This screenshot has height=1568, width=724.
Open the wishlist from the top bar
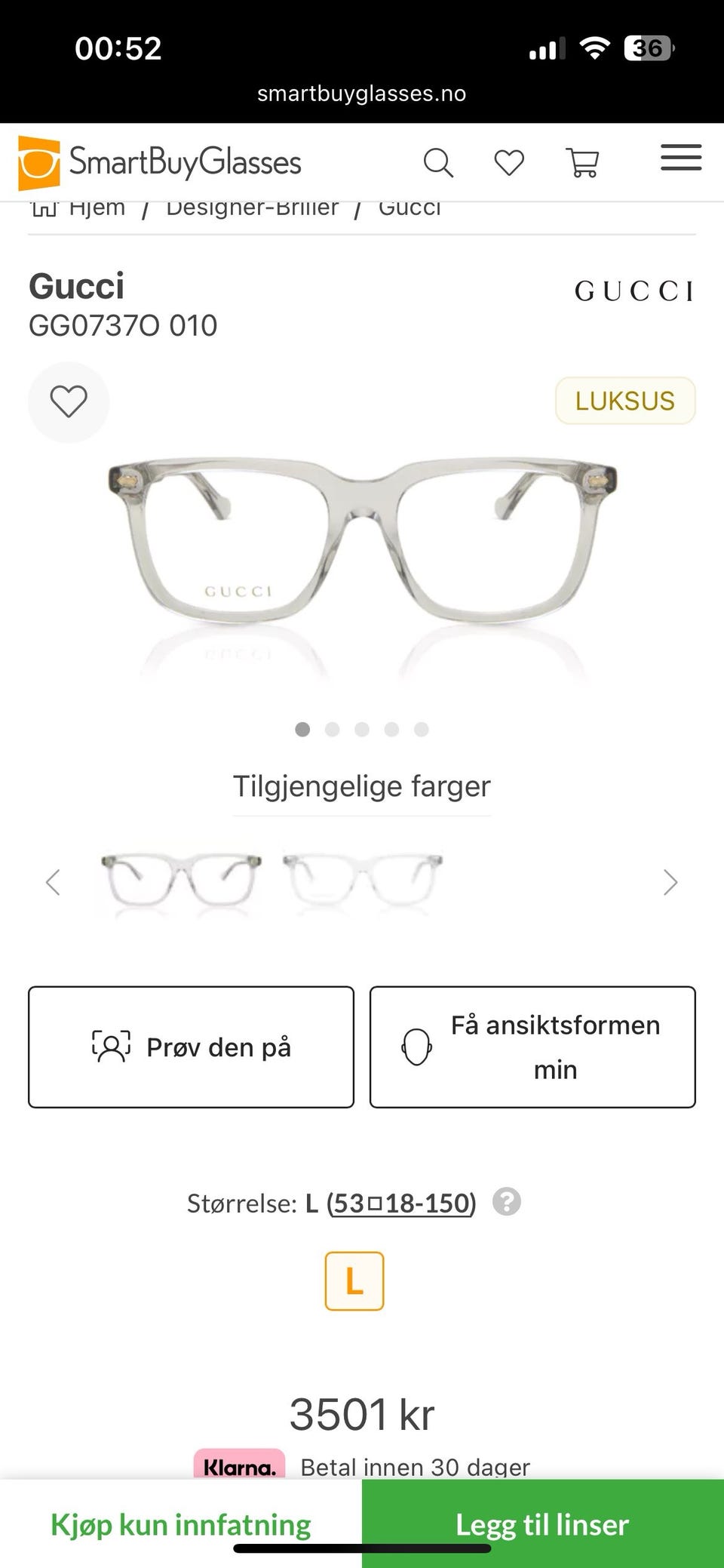pyautogui.click(x=509, y=161)
